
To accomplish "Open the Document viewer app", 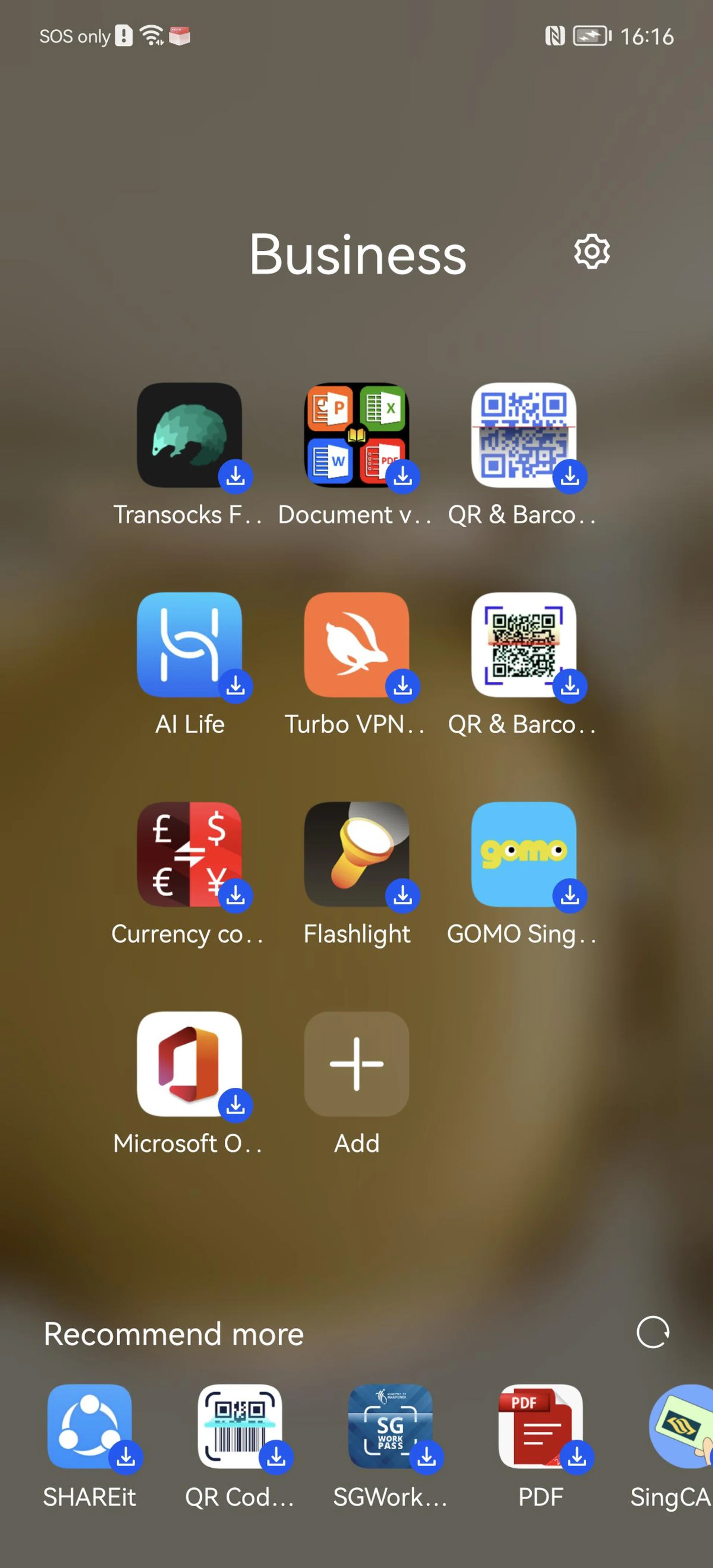I will coord(356,435).
